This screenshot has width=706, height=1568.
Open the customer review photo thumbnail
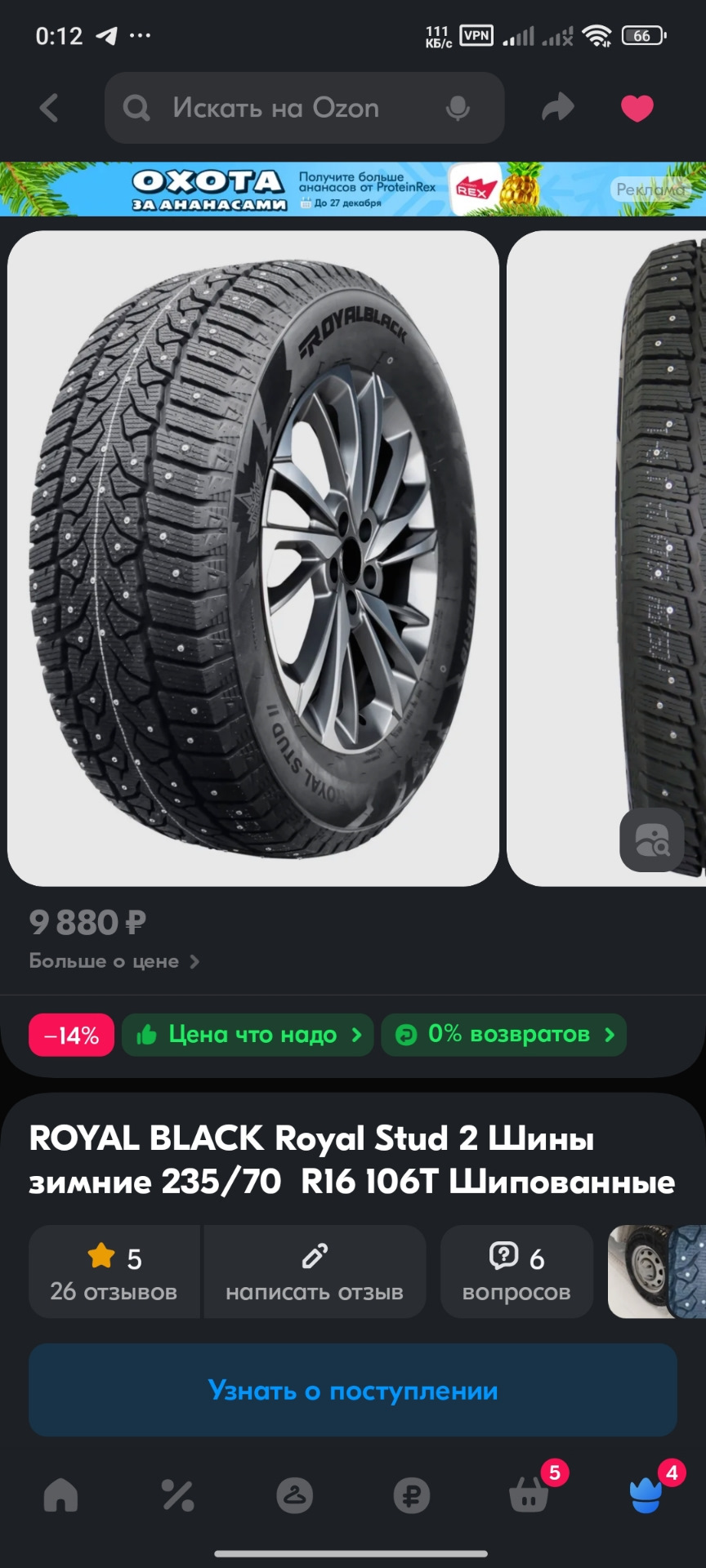(x=656, y=1272)
